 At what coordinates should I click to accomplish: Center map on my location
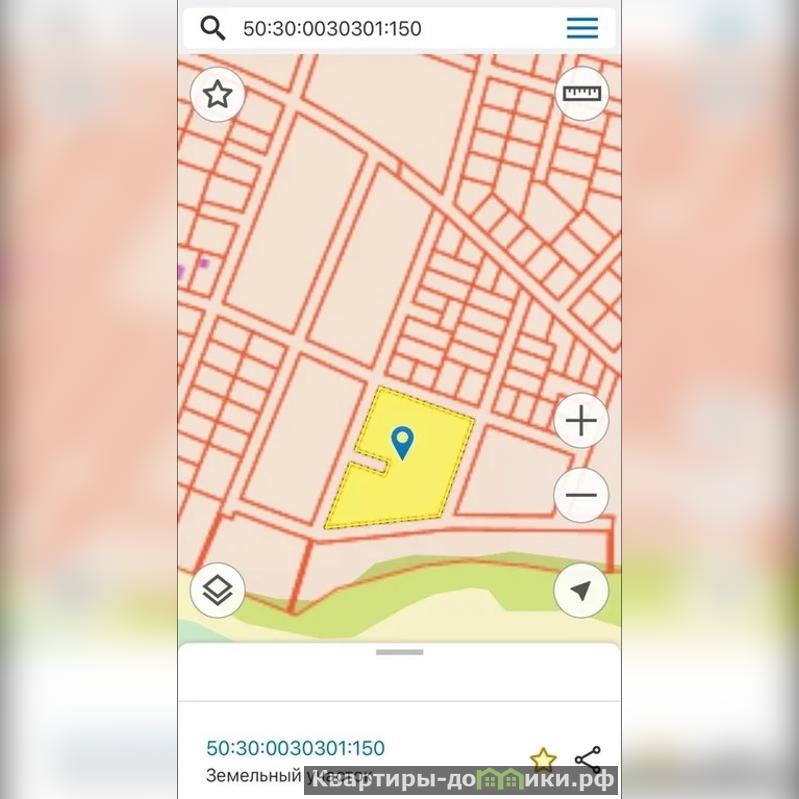click(581, 591)
